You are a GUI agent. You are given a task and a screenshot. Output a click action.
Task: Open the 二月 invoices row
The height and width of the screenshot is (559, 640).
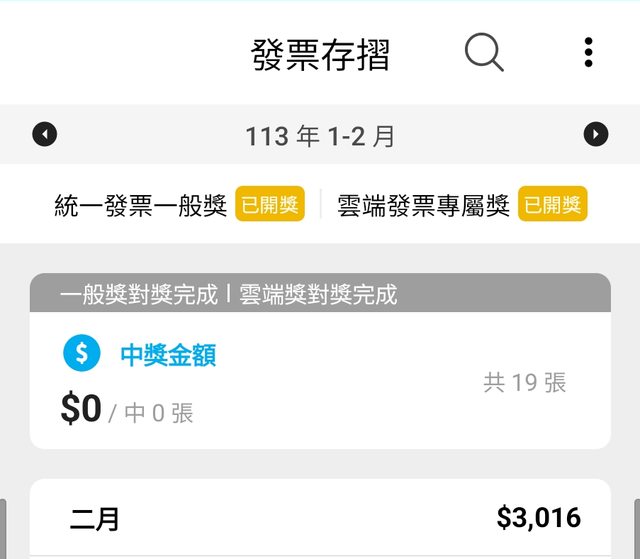pyautogui.click(x=320, y=518)
